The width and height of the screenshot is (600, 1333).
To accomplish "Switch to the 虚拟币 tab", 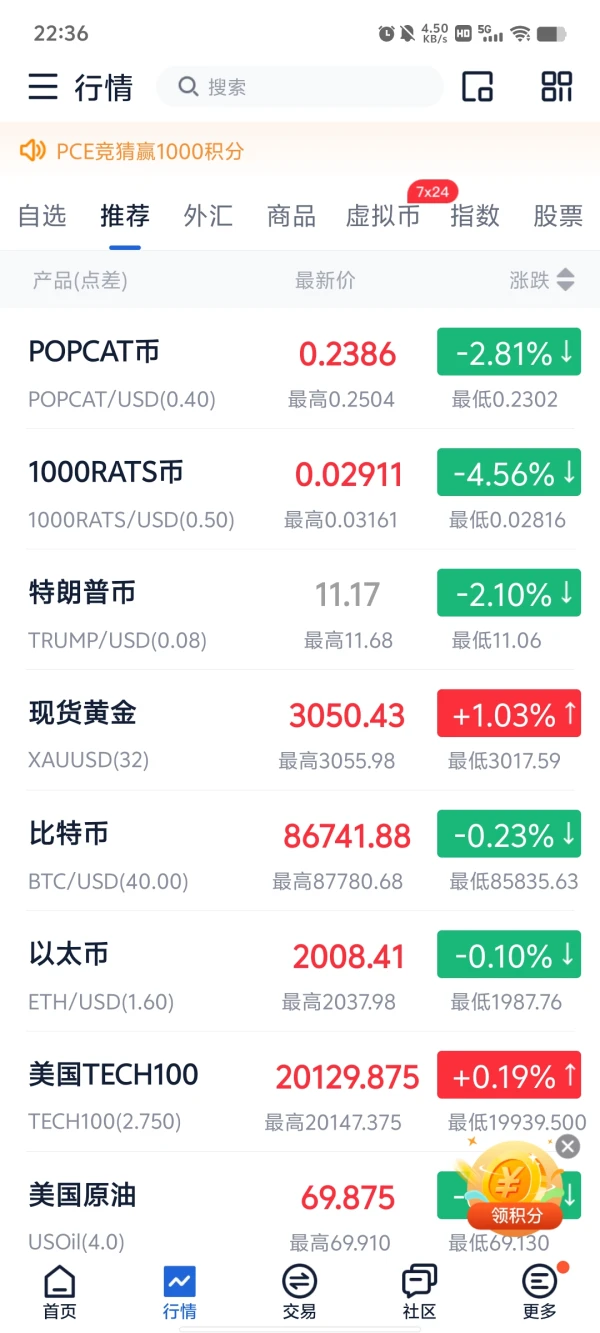I will pos(382,216).
